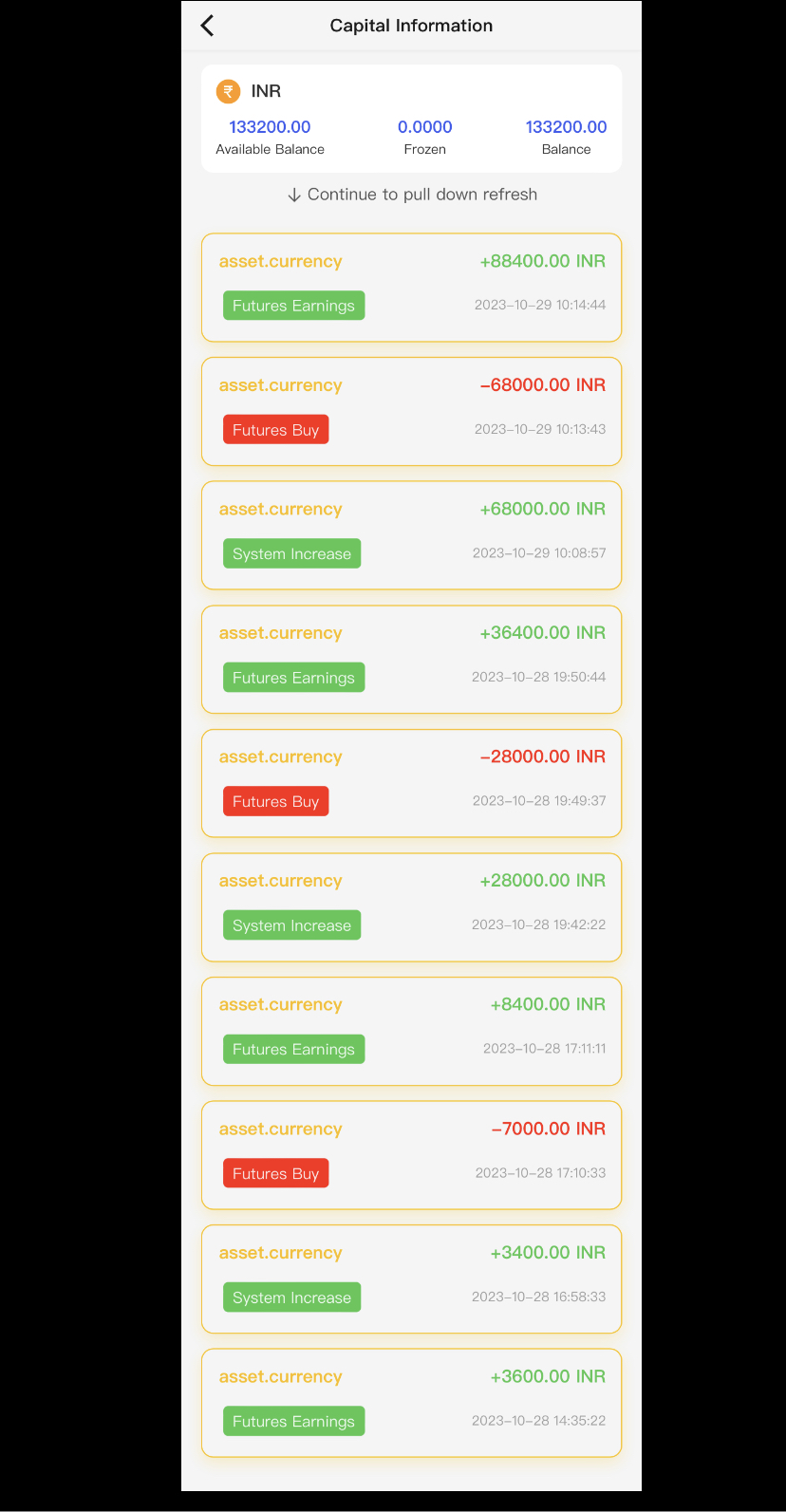View the +3400.00 INR System Increase record

coord(411,1279)
